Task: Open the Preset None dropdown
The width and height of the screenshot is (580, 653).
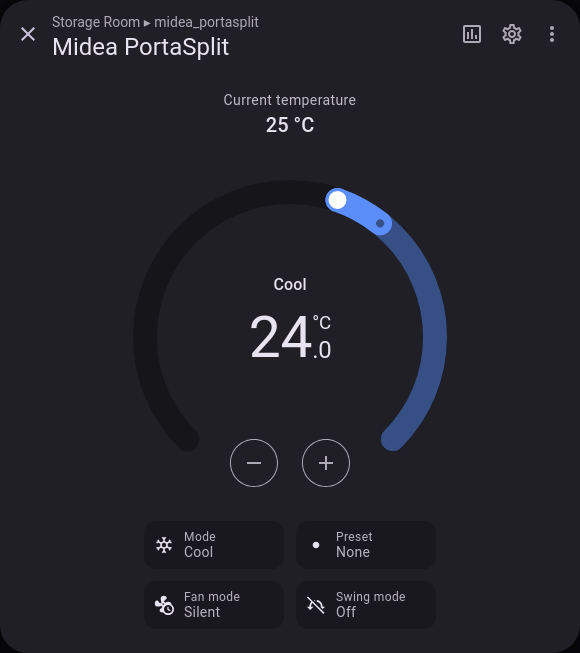Action: click(366, 544)
